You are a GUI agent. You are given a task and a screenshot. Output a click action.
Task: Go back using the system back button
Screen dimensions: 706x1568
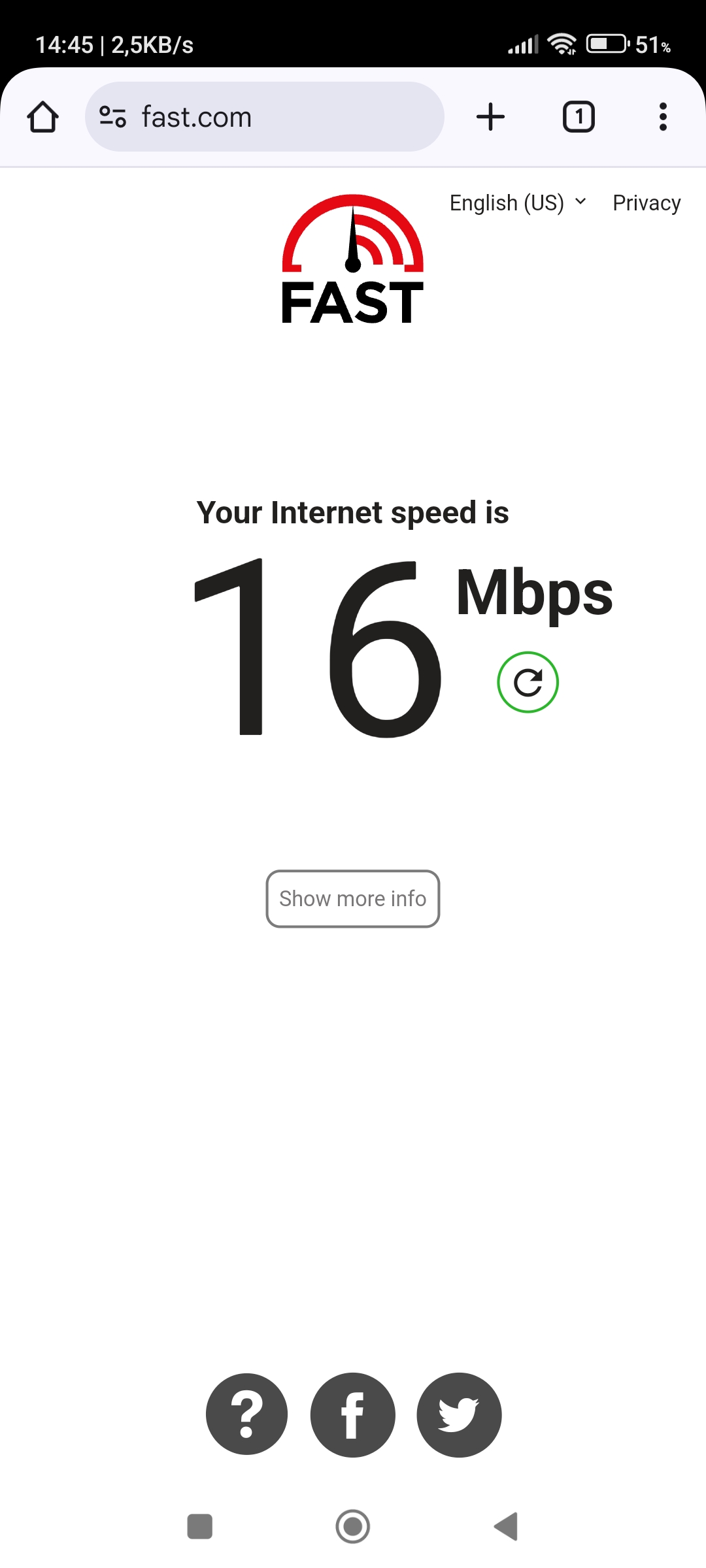coord(506,1526)
